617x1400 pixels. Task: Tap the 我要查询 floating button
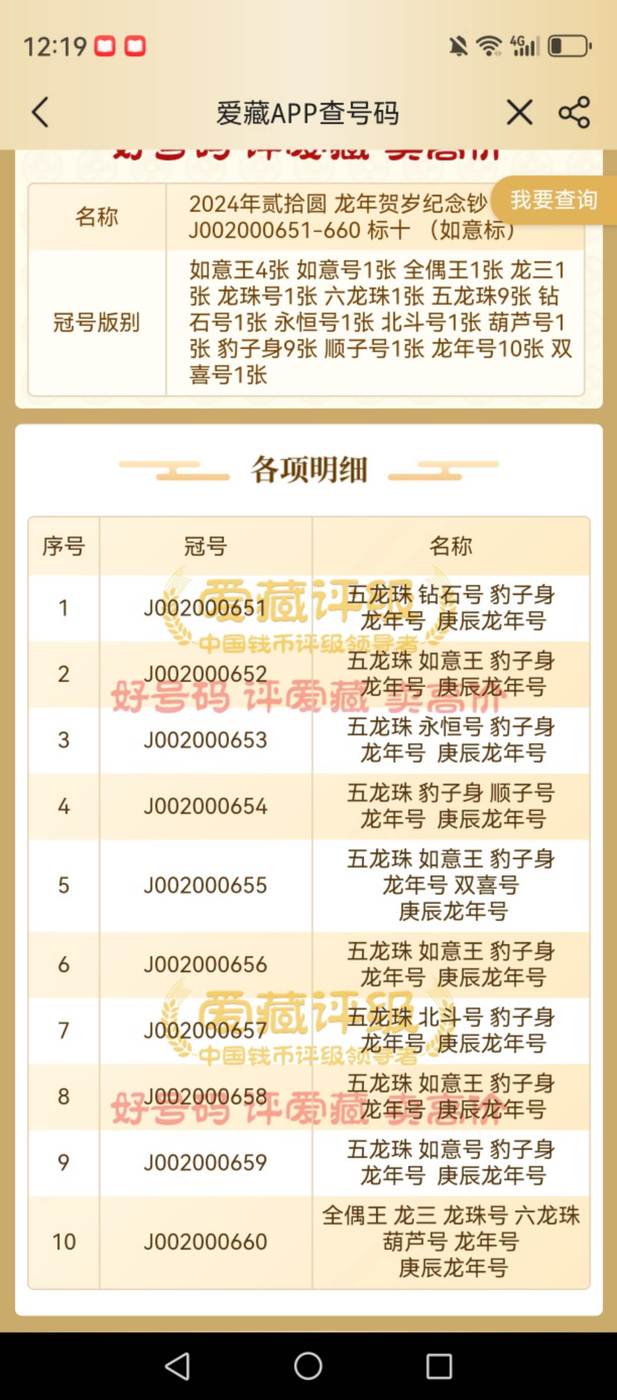553,200
